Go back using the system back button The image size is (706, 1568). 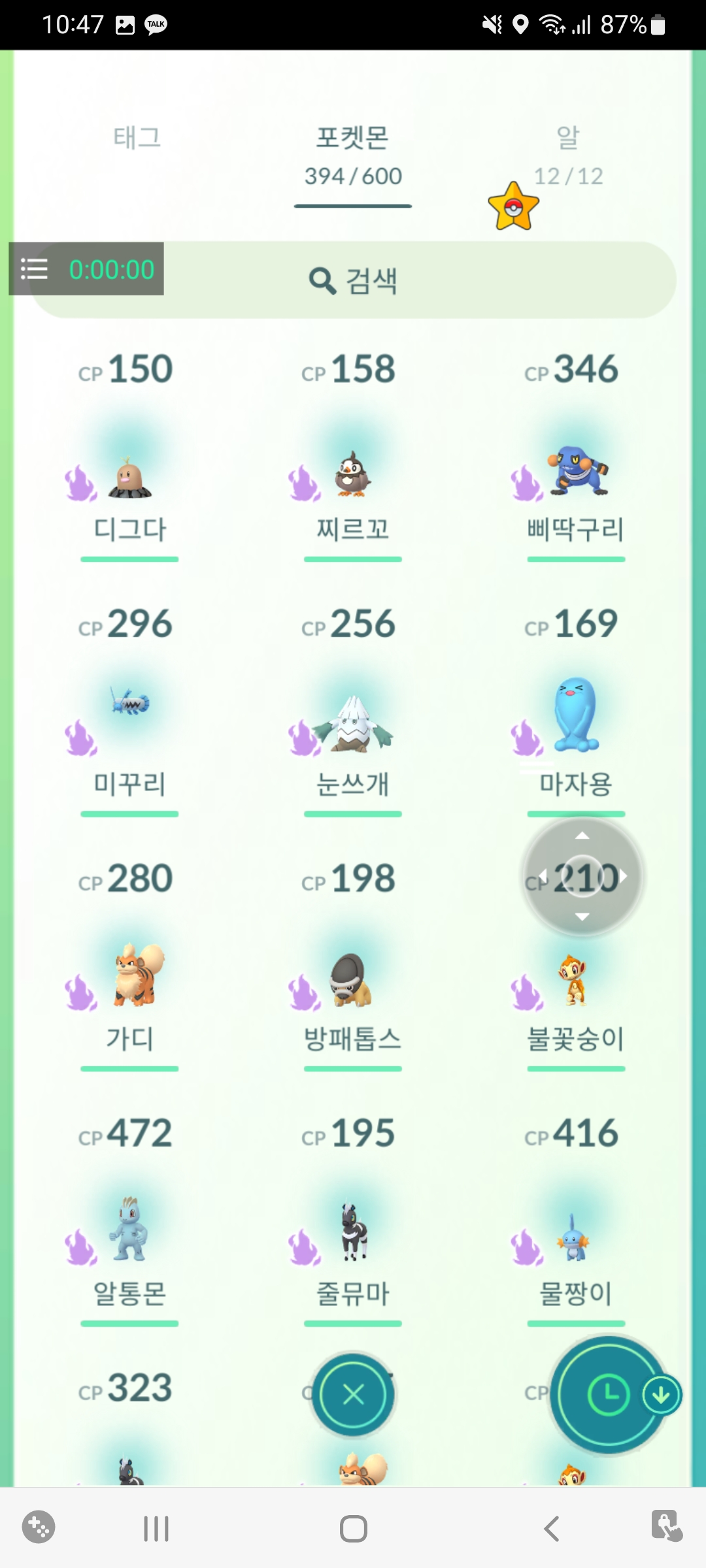(552, 1528)
